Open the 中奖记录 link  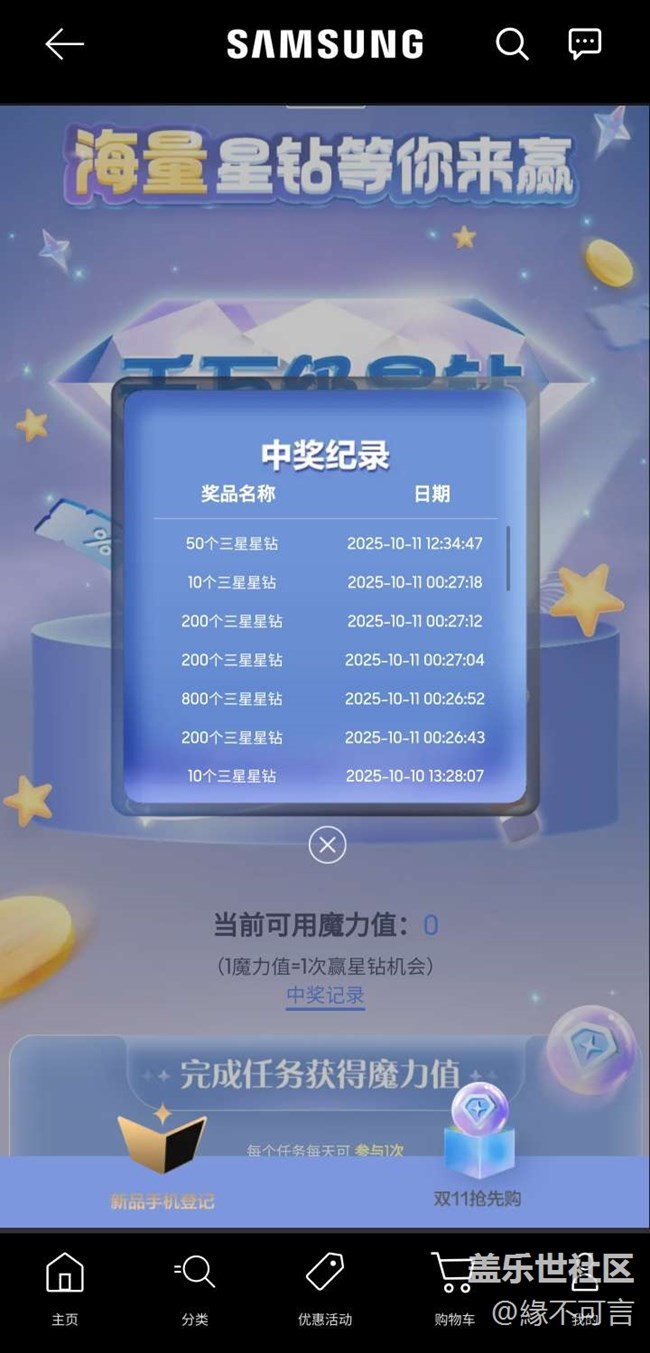coord(325,996)
